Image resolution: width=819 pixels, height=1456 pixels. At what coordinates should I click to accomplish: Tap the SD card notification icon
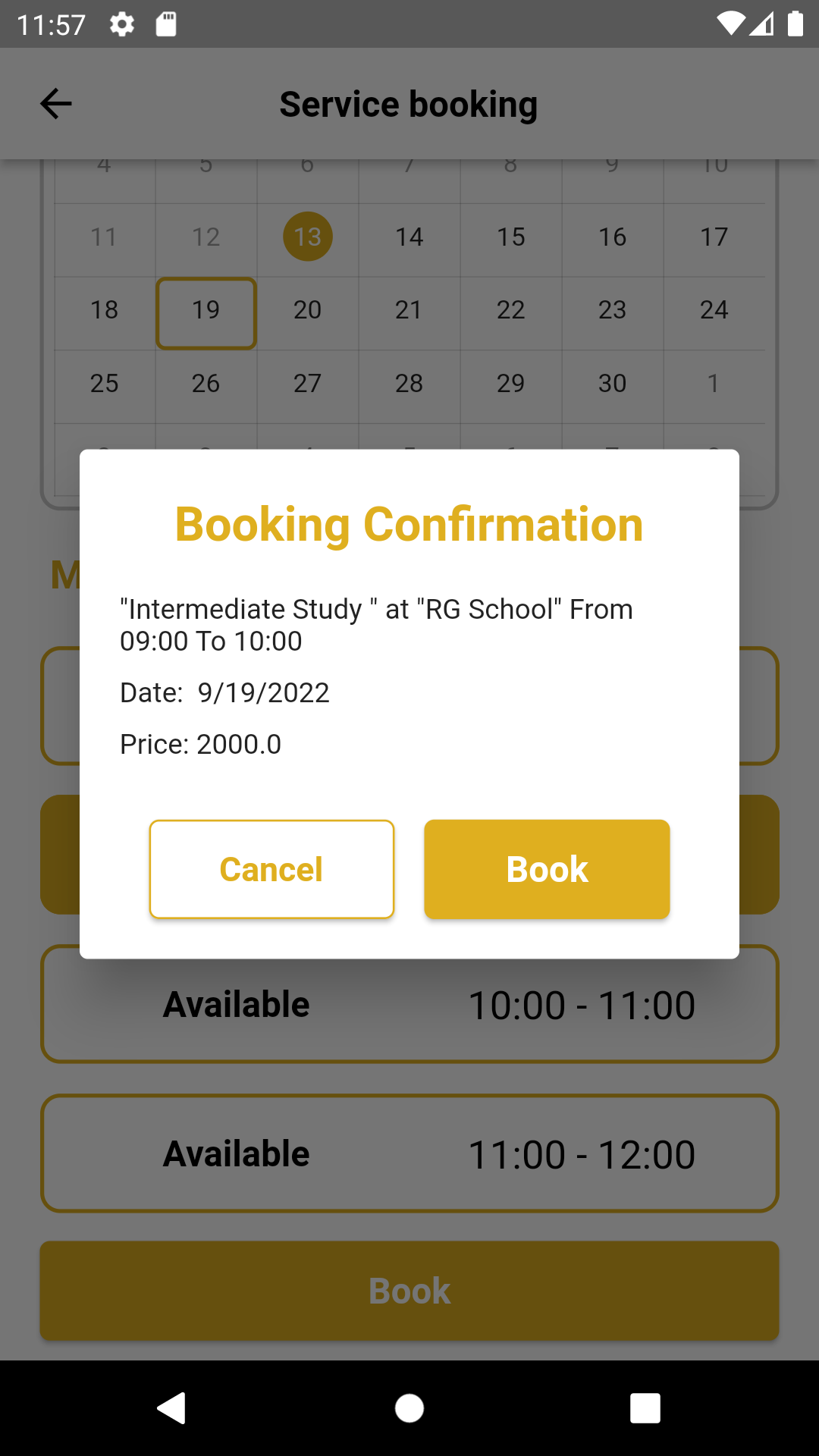pos(165,24)
